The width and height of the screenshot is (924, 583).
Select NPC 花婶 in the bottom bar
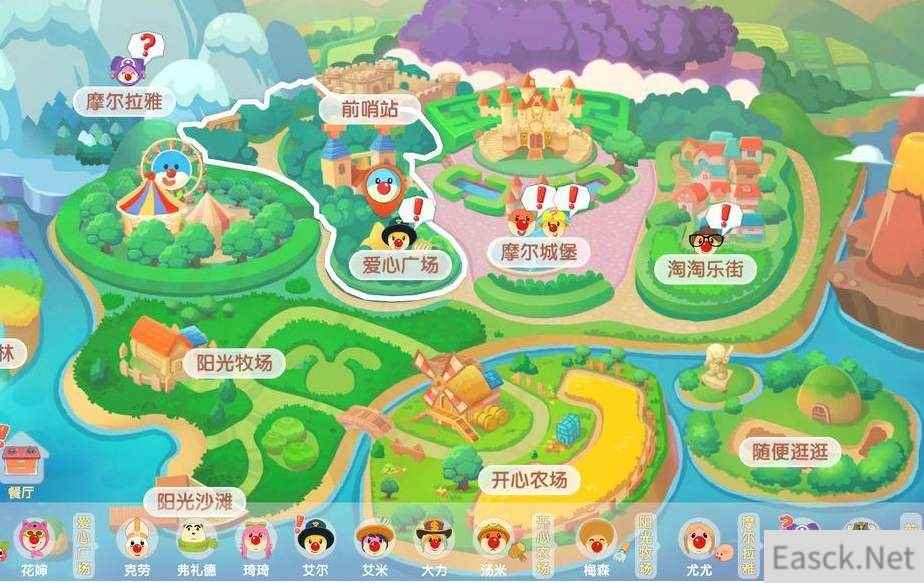[31, 545]
